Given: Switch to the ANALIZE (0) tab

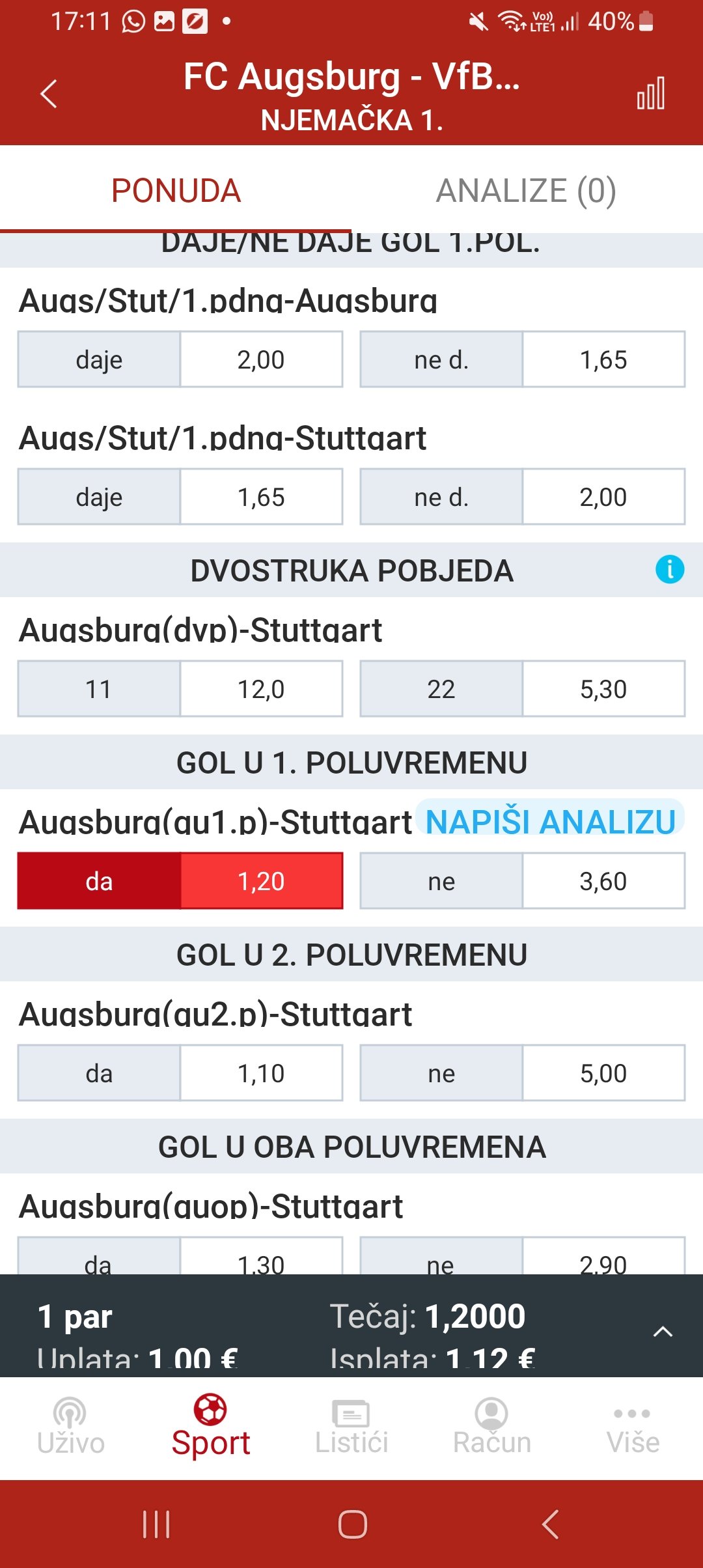Looking at the screenshot, I should pos(526,191).
